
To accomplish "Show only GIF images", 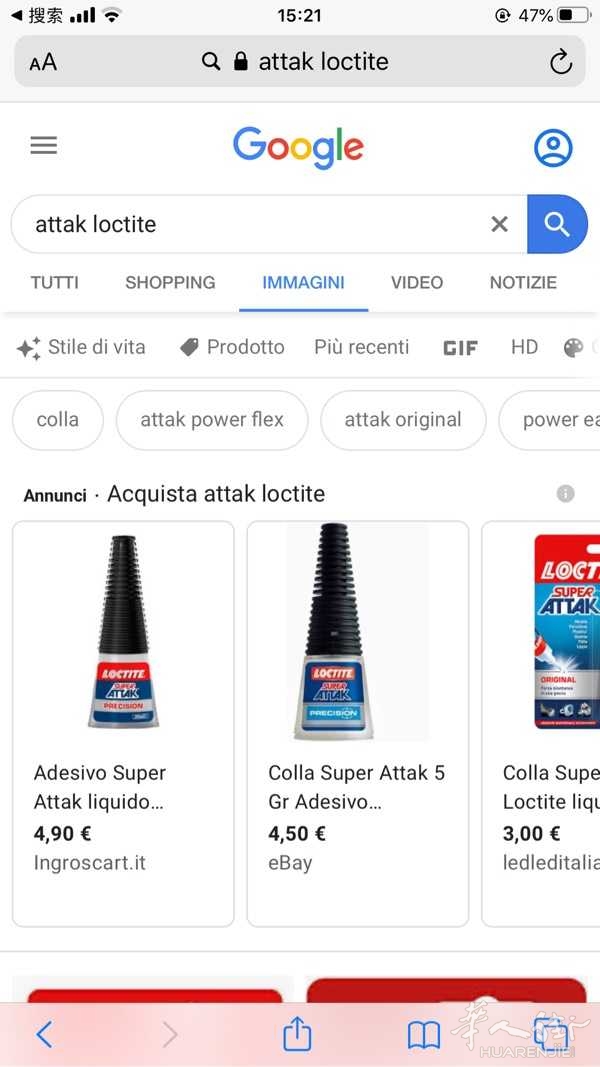I will click(x=460, y=348).
